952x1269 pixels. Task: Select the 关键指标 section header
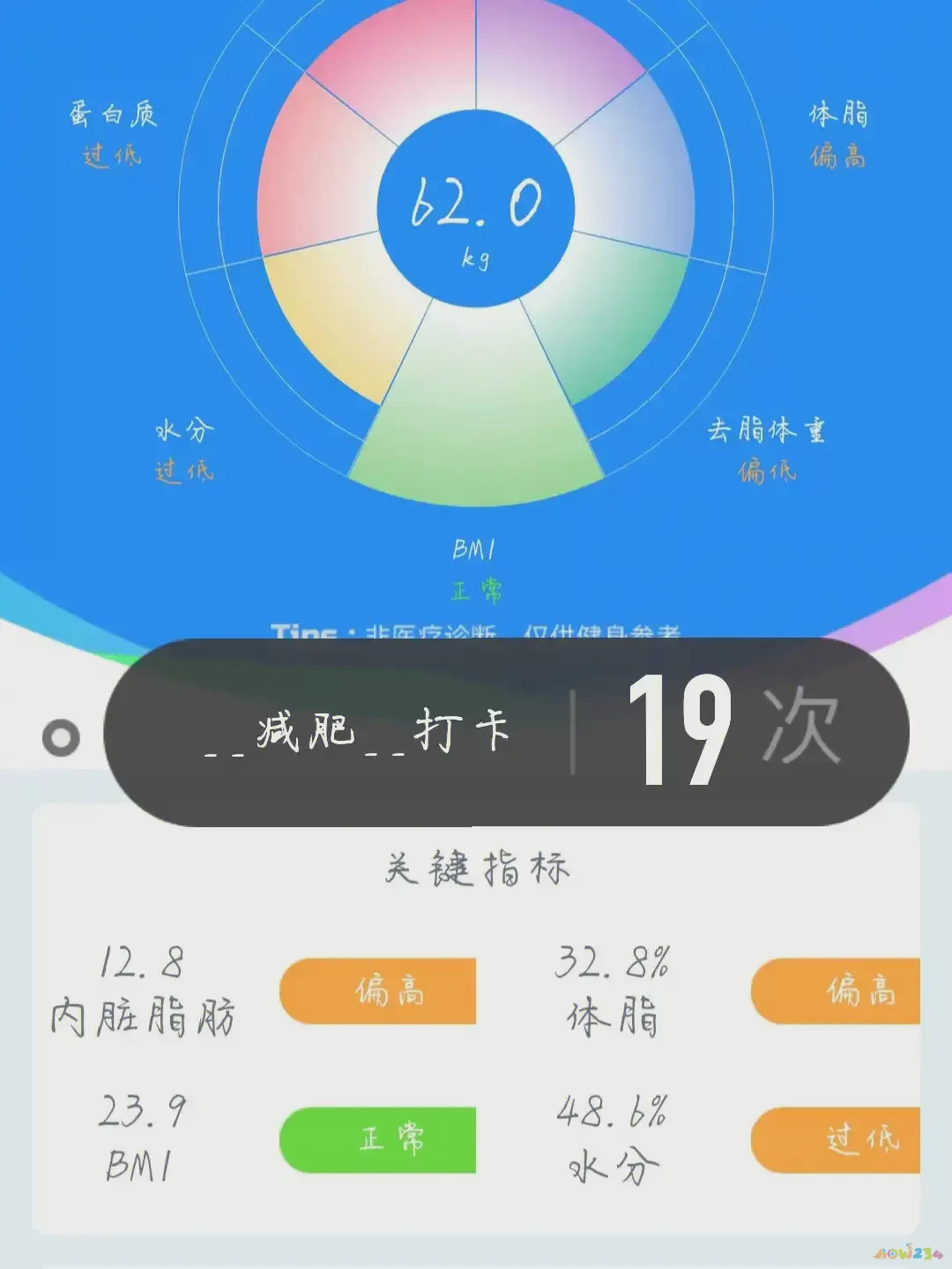pos(476,867)
